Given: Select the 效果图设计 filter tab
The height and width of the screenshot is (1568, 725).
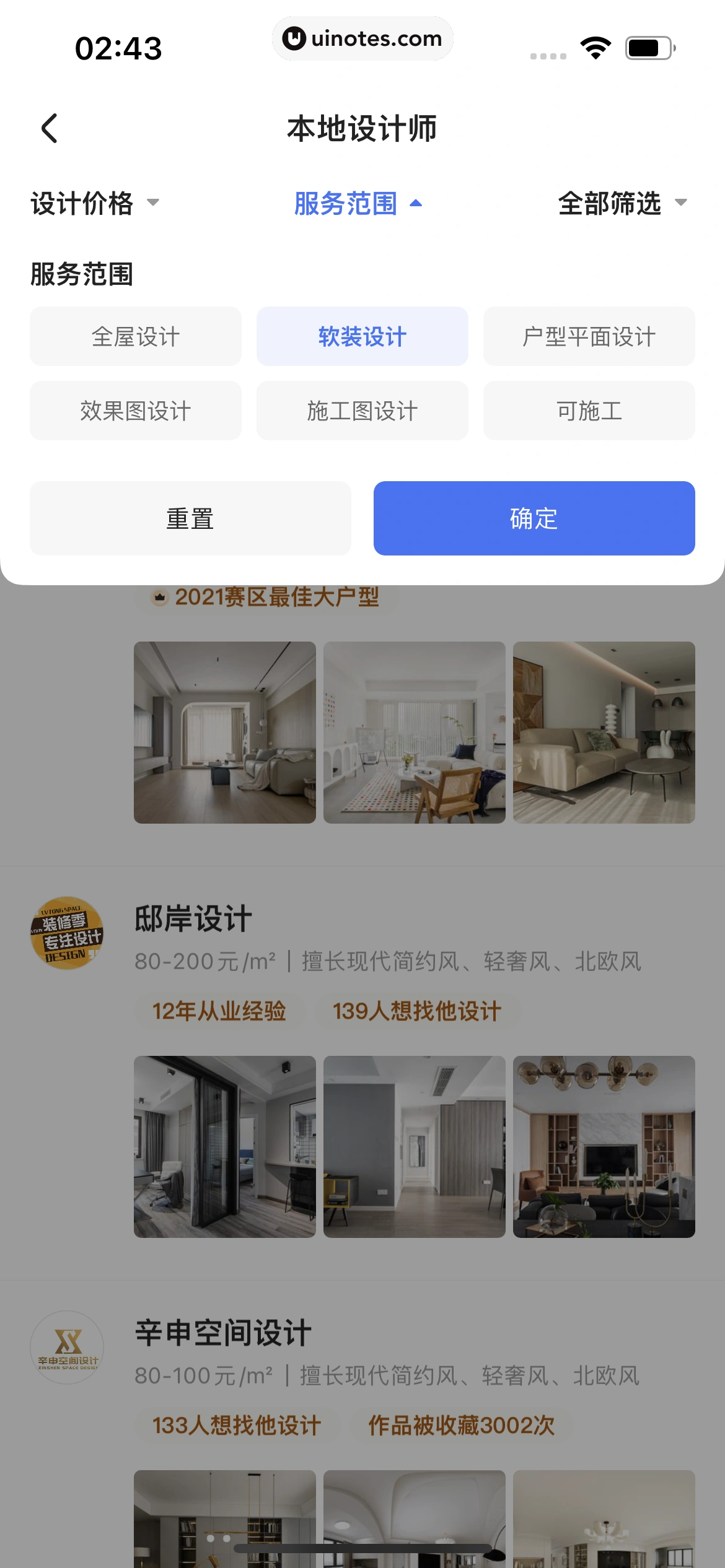Looking at the screenshot, I should tap(135, 411).
